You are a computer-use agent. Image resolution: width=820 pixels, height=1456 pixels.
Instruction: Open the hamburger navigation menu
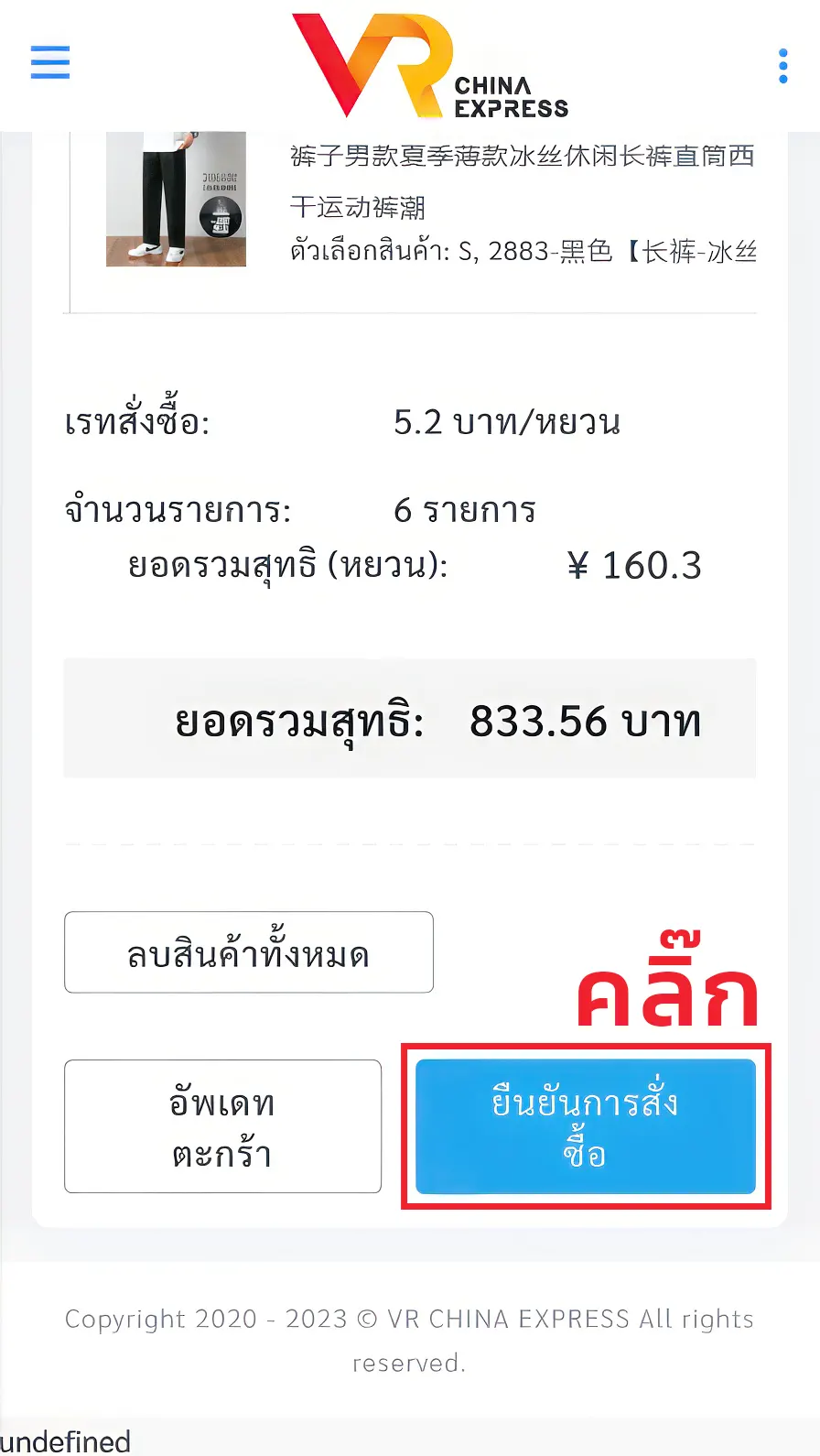pos(50,63)
